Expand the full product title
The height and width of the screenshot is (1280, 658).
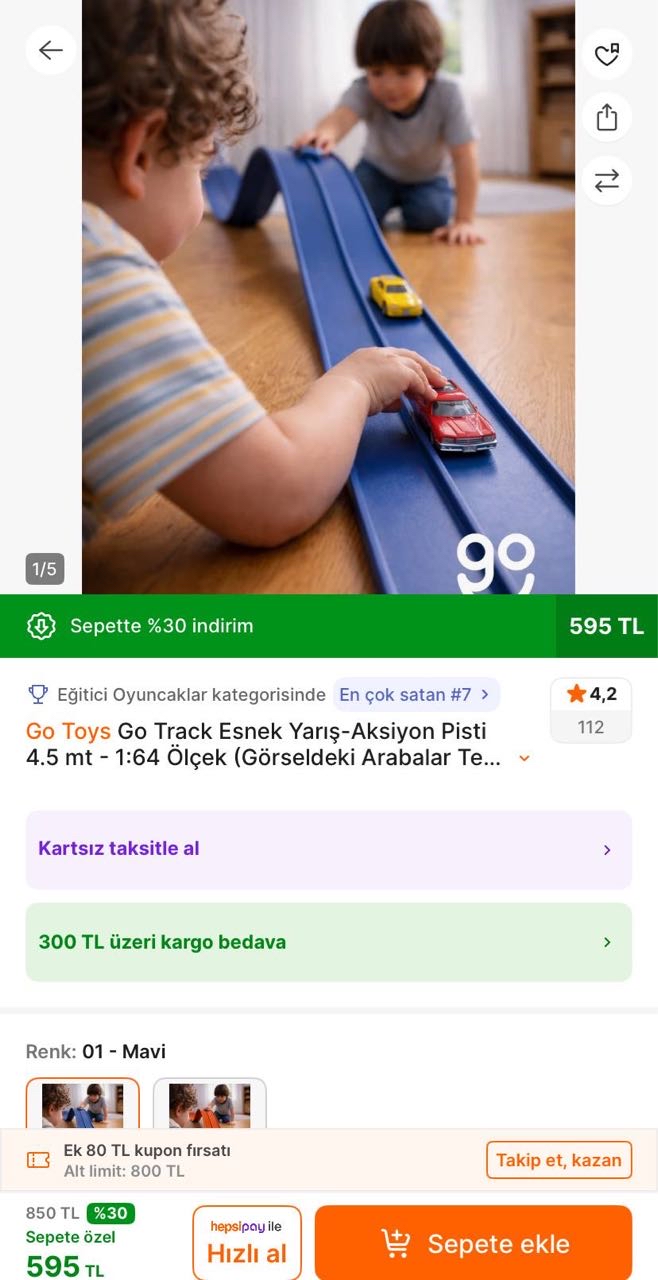[x=524, y=758]
